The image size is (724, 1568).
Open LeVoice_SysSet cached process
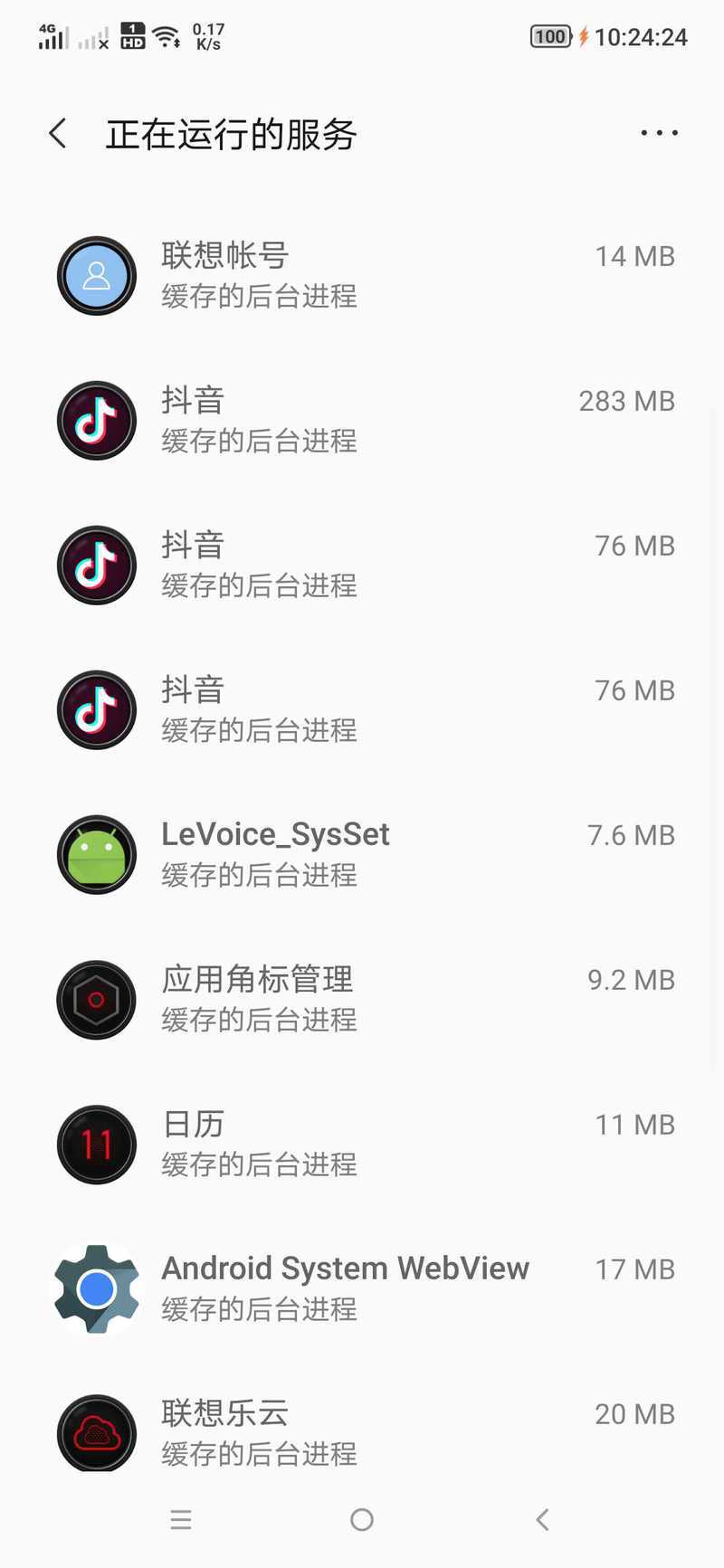(x=362, y=854)
